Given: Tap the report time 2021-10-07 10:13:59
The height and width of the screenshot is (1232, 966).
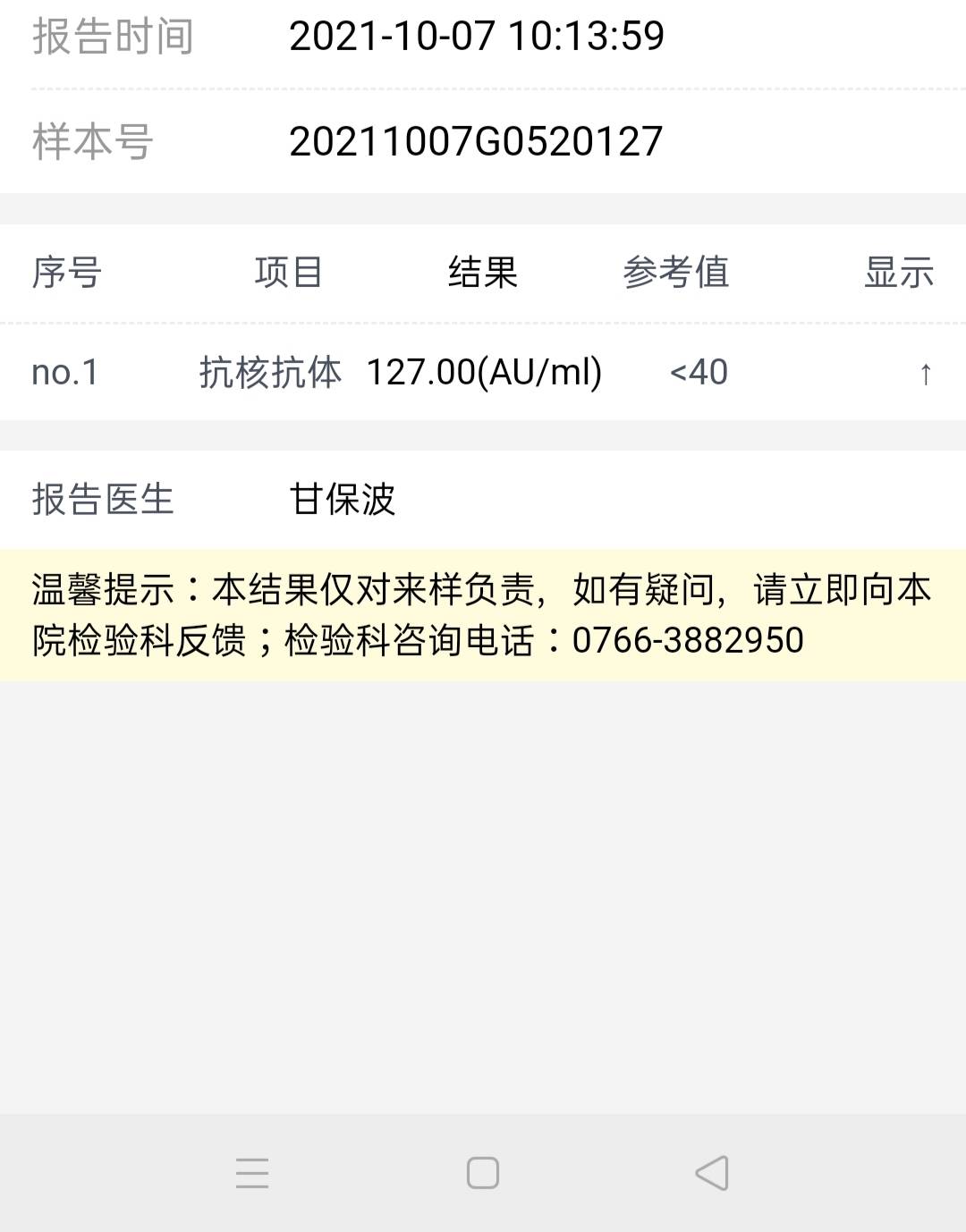Looking at the screenshot, I should pyautogui.click(x=479, y=37).
